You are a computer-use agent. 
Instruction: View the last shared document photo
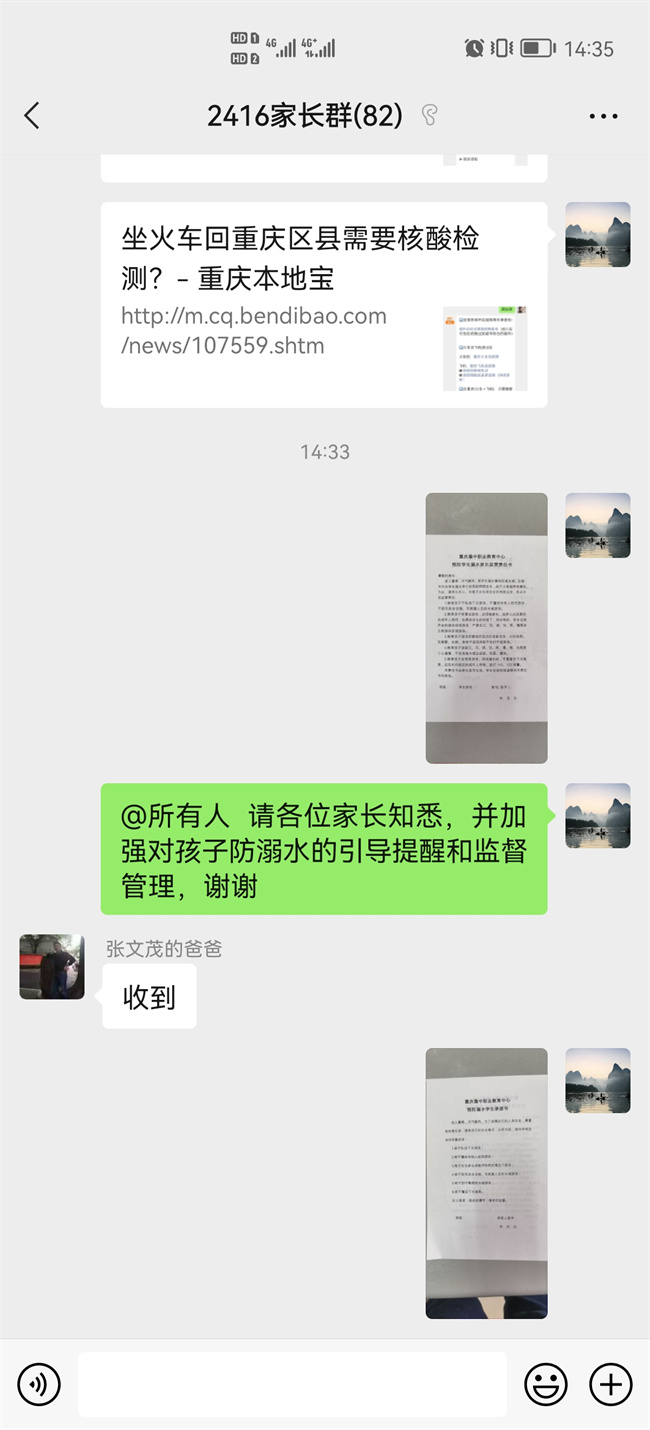click(486, 1183)
